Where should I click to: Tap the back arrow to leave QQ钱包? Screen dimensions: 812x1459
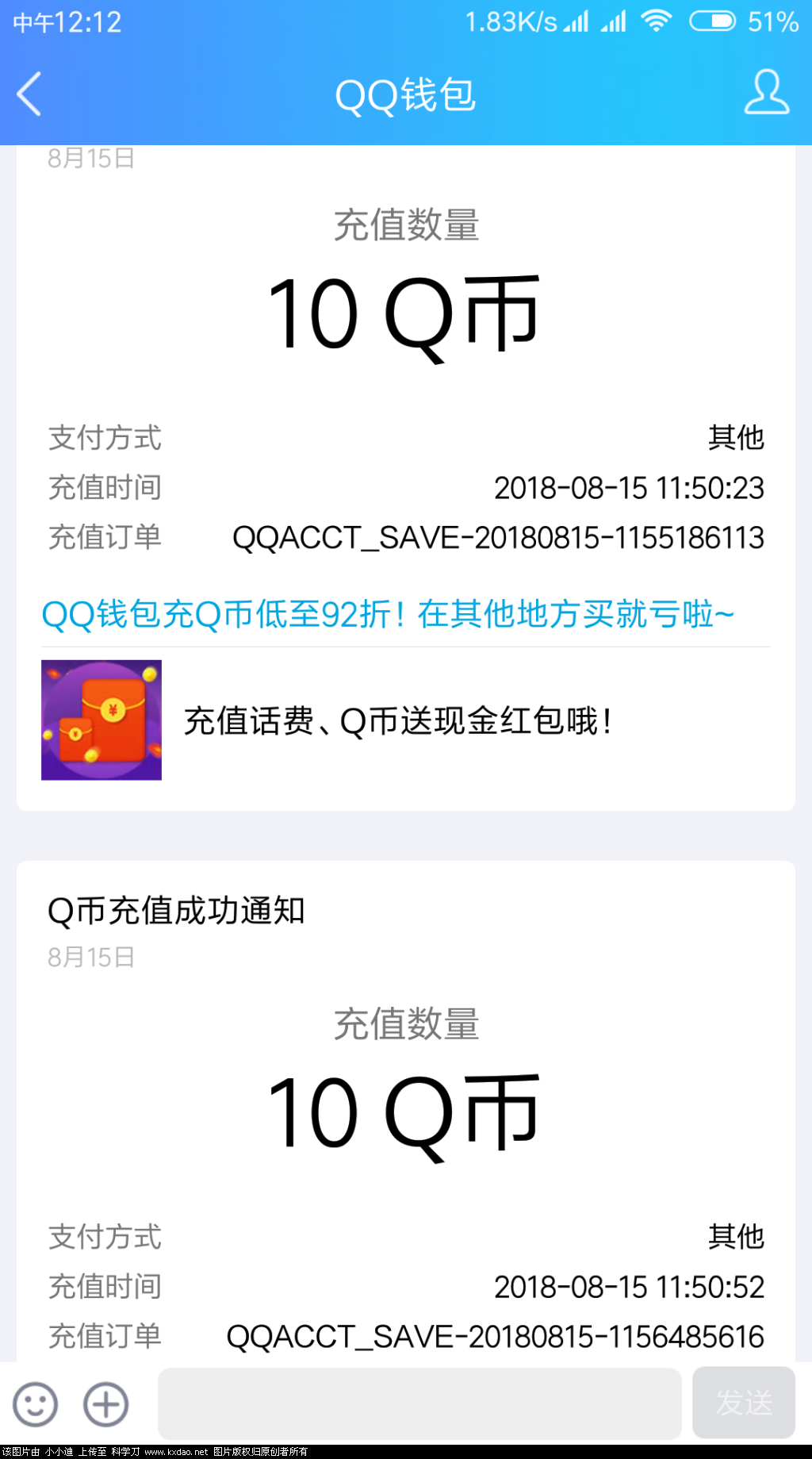coord(27,94)
